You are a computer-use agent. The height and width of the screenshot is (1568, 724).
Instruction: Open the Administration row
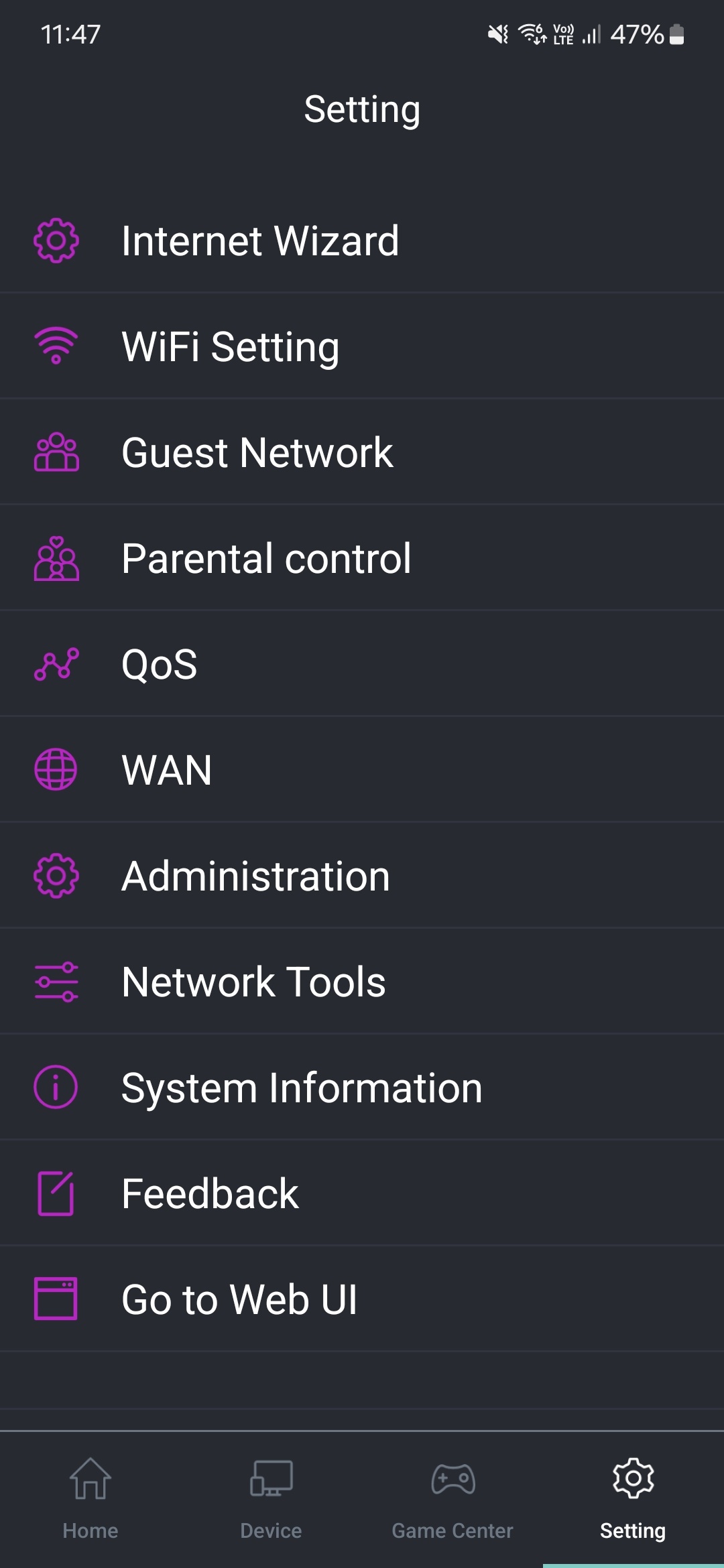[362, 875]
